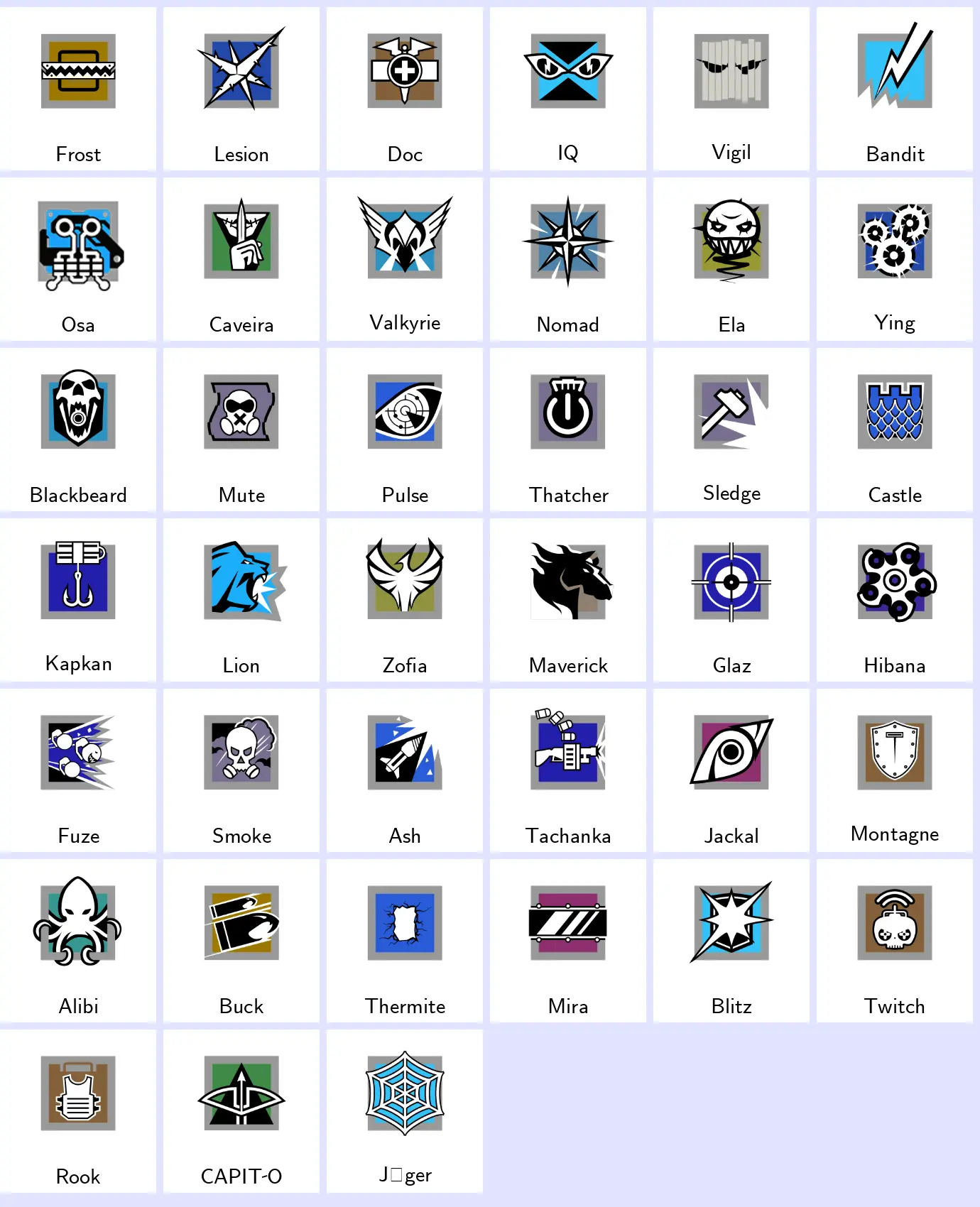980x1207 pixels.
Task: Open the Tachanka tile
Action: (568, 770)
